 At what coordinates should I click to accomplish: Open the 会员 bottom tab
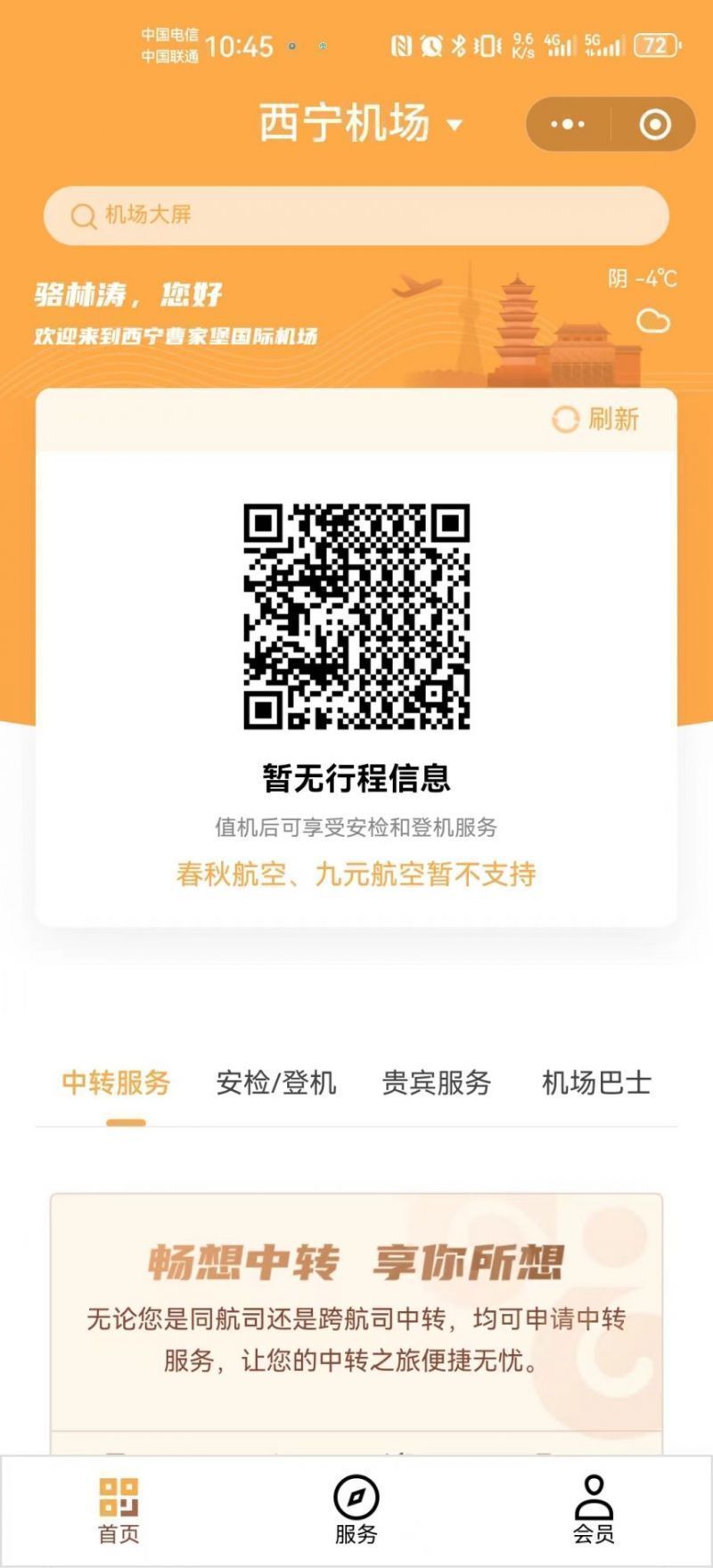[x=594, y=1510]
